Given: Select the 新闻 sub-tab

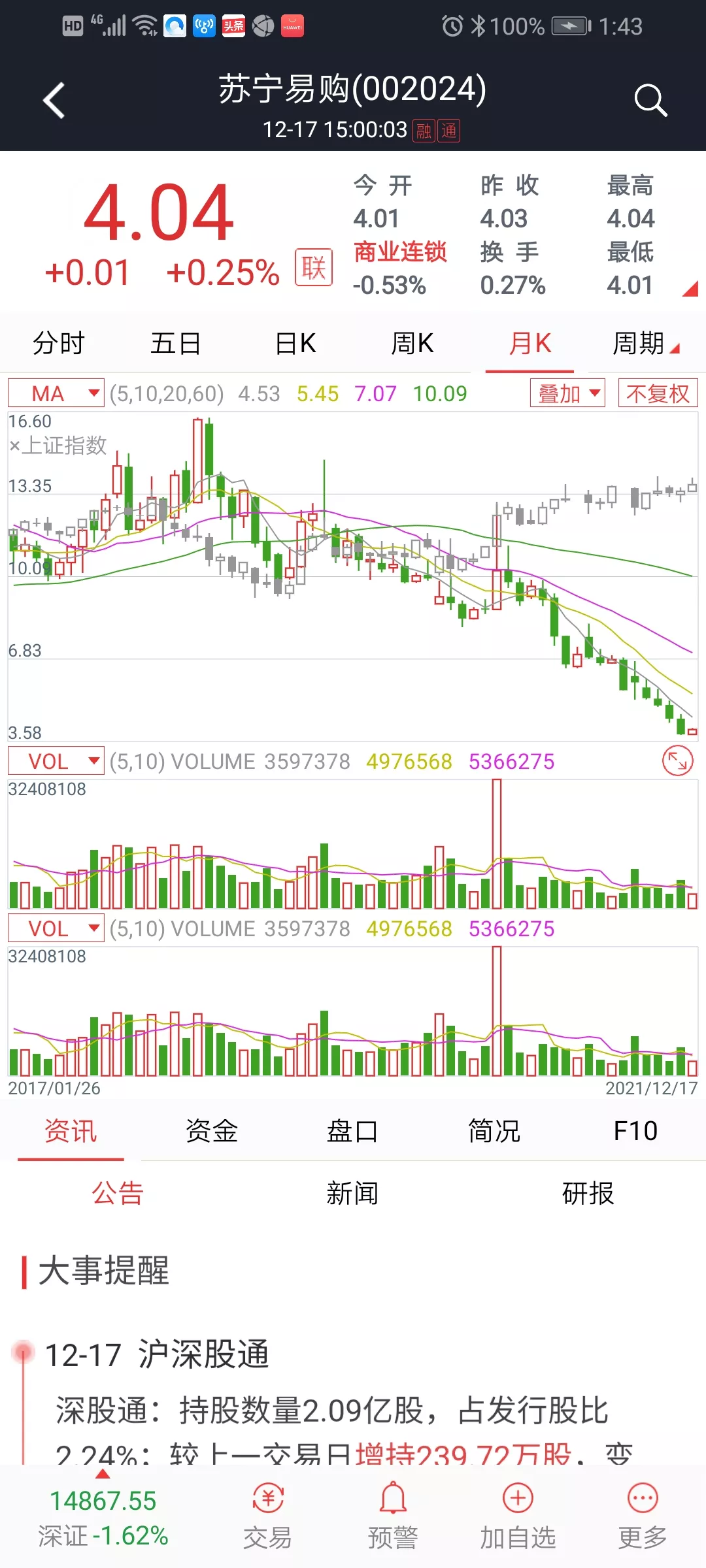Looking at the screenshot, I should (352, 1194).
